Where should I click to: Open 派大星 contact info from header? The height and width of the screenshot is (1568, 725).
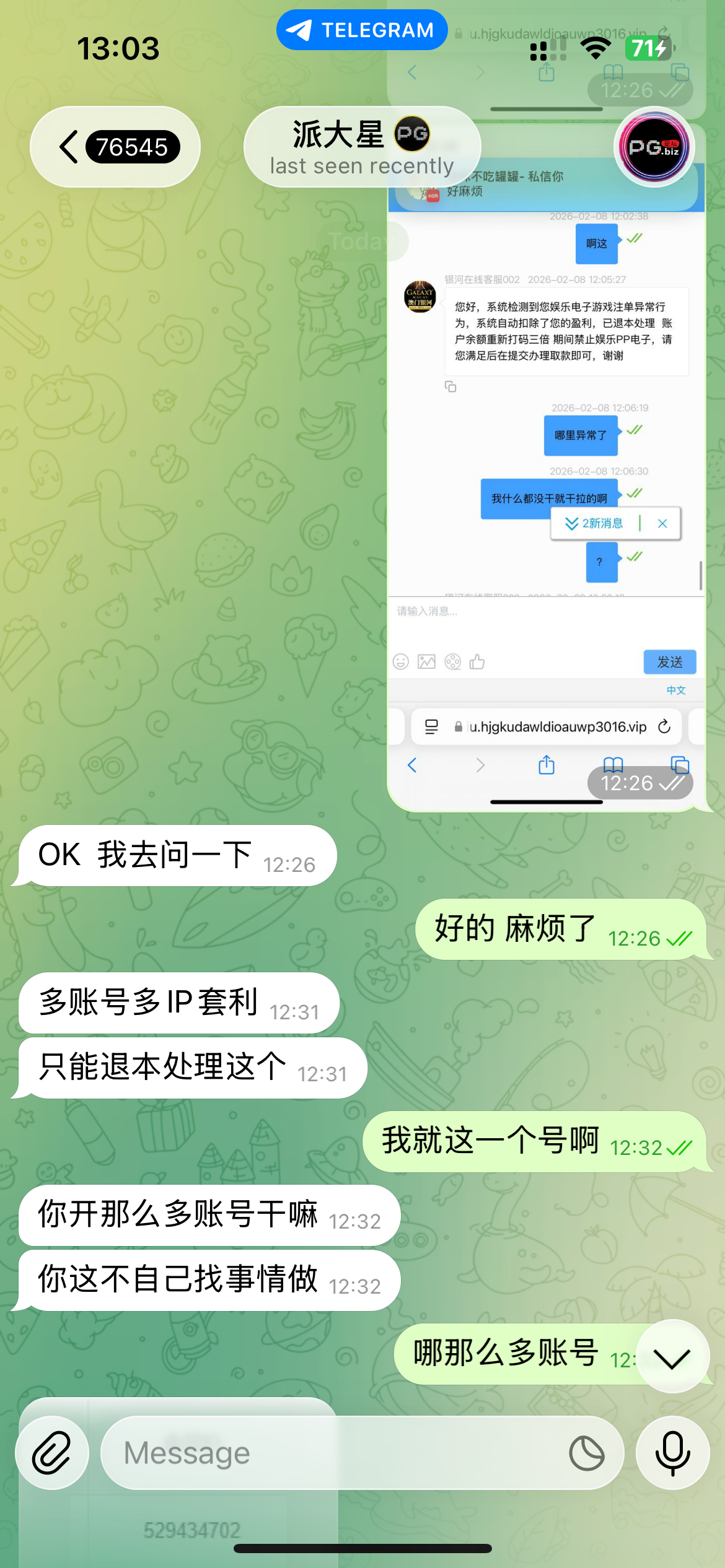362,147
